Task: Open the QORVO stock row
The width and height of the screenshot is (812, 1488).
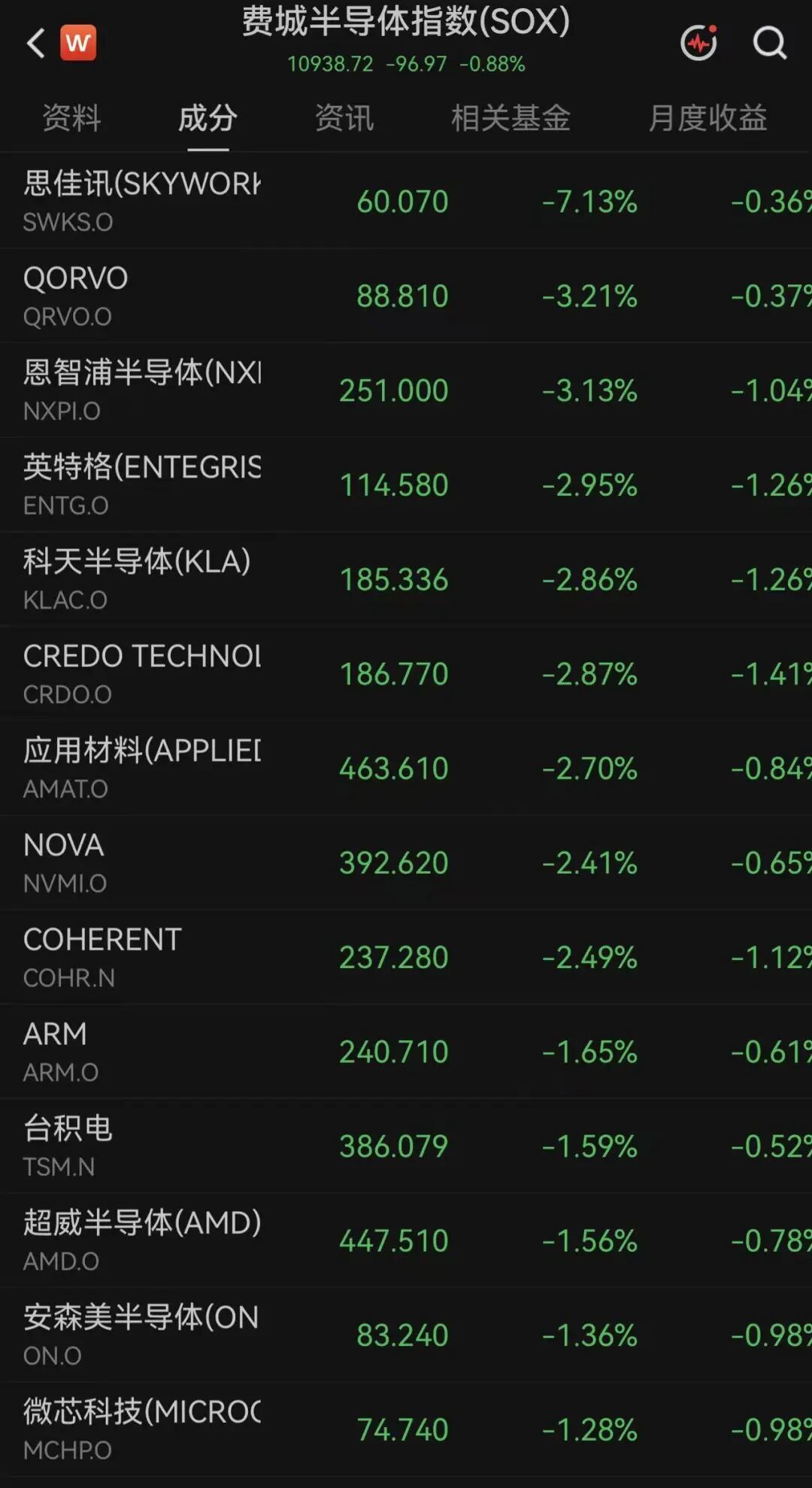Action: click(x=406, y=296)
